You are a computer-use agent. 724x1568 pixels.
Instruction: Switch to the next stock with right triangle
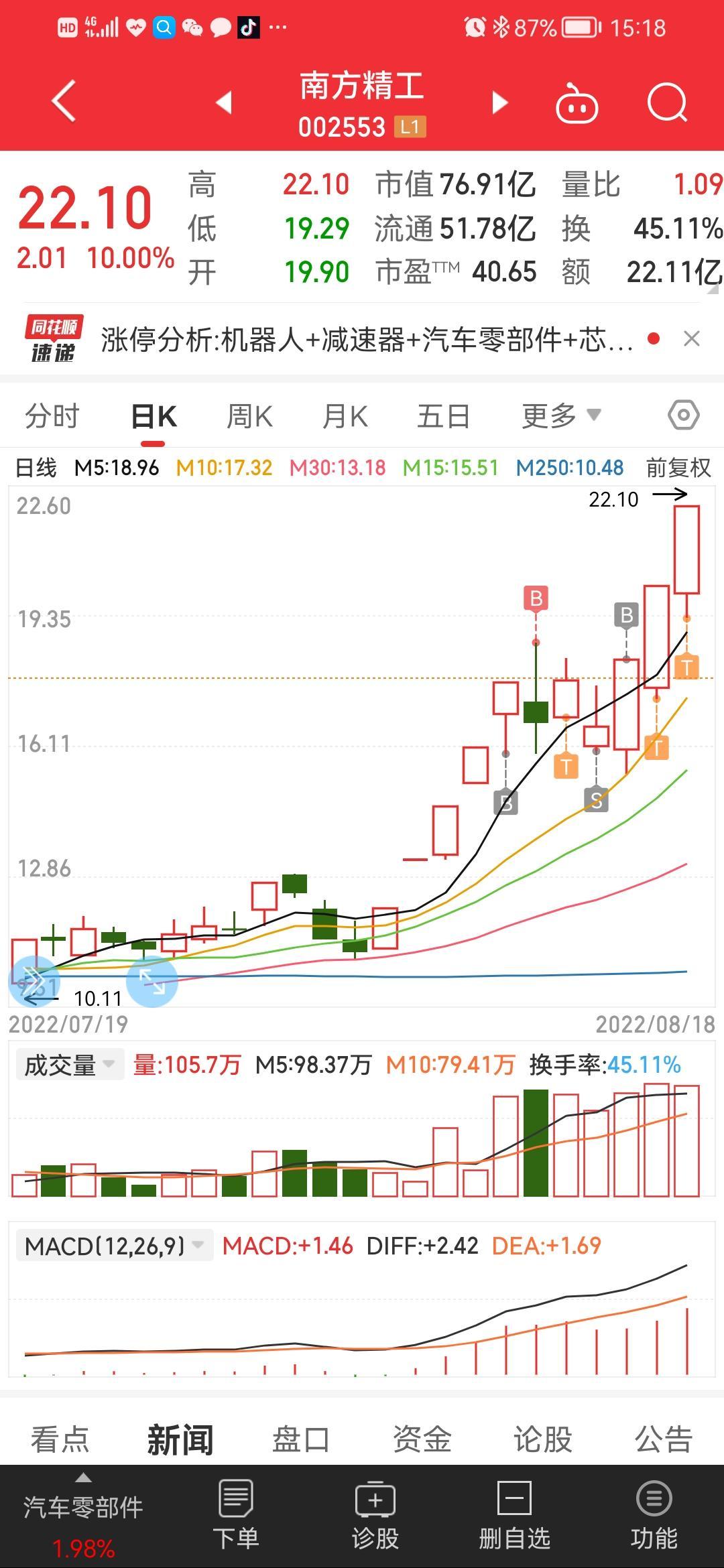499,103
